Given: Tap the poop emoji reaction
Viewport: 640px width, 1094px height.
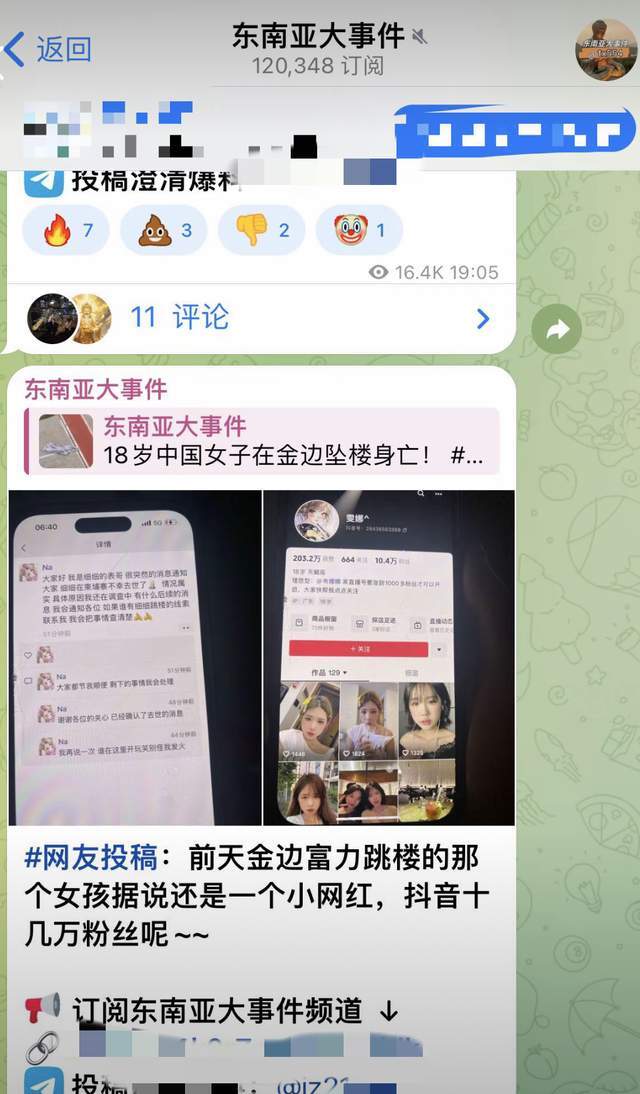Looking at the screenshot, I should point(164,231).
